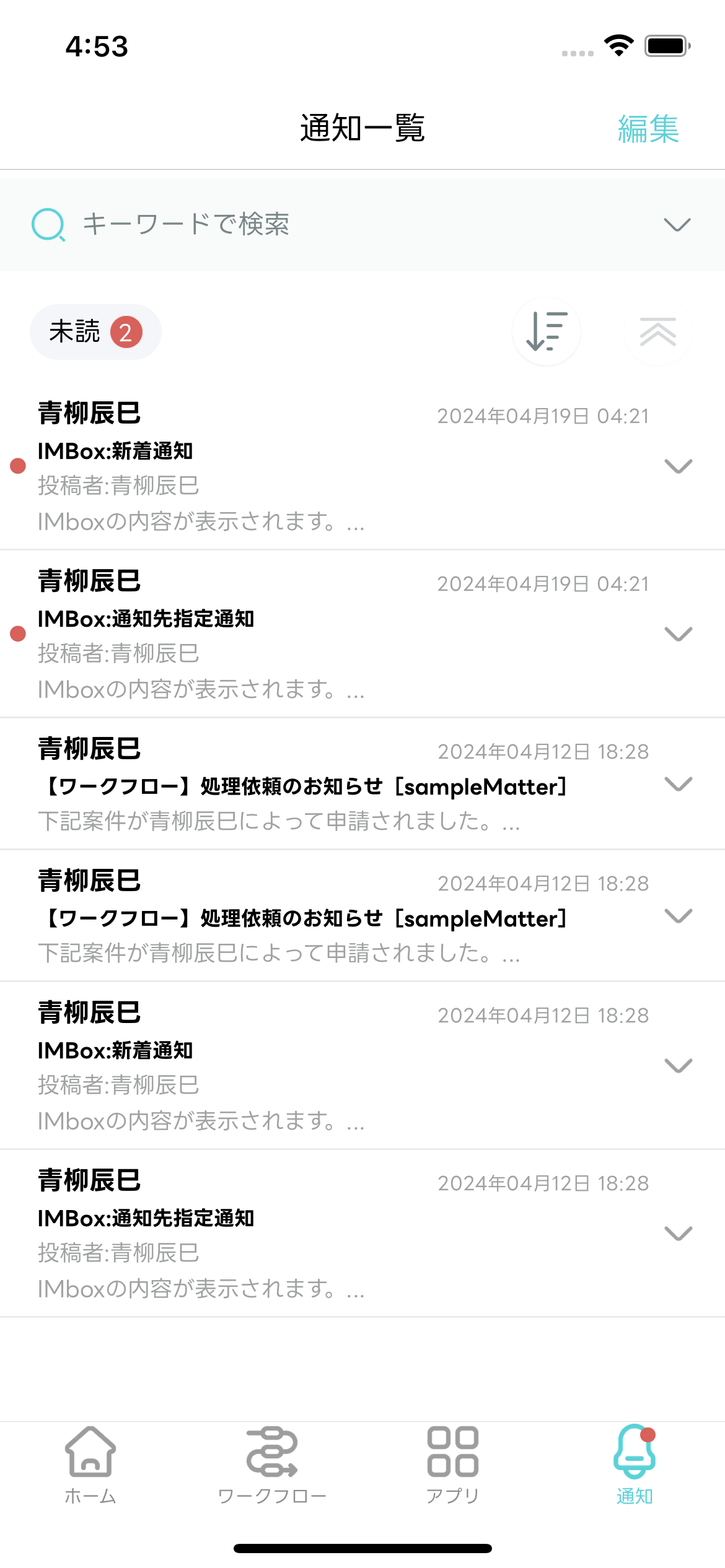Image resolution: width=725 pixels, height=1568 pixels.
Task: Expand unread IMBox:通知先指定通知 from 04月19日
Action: point(678,634)
